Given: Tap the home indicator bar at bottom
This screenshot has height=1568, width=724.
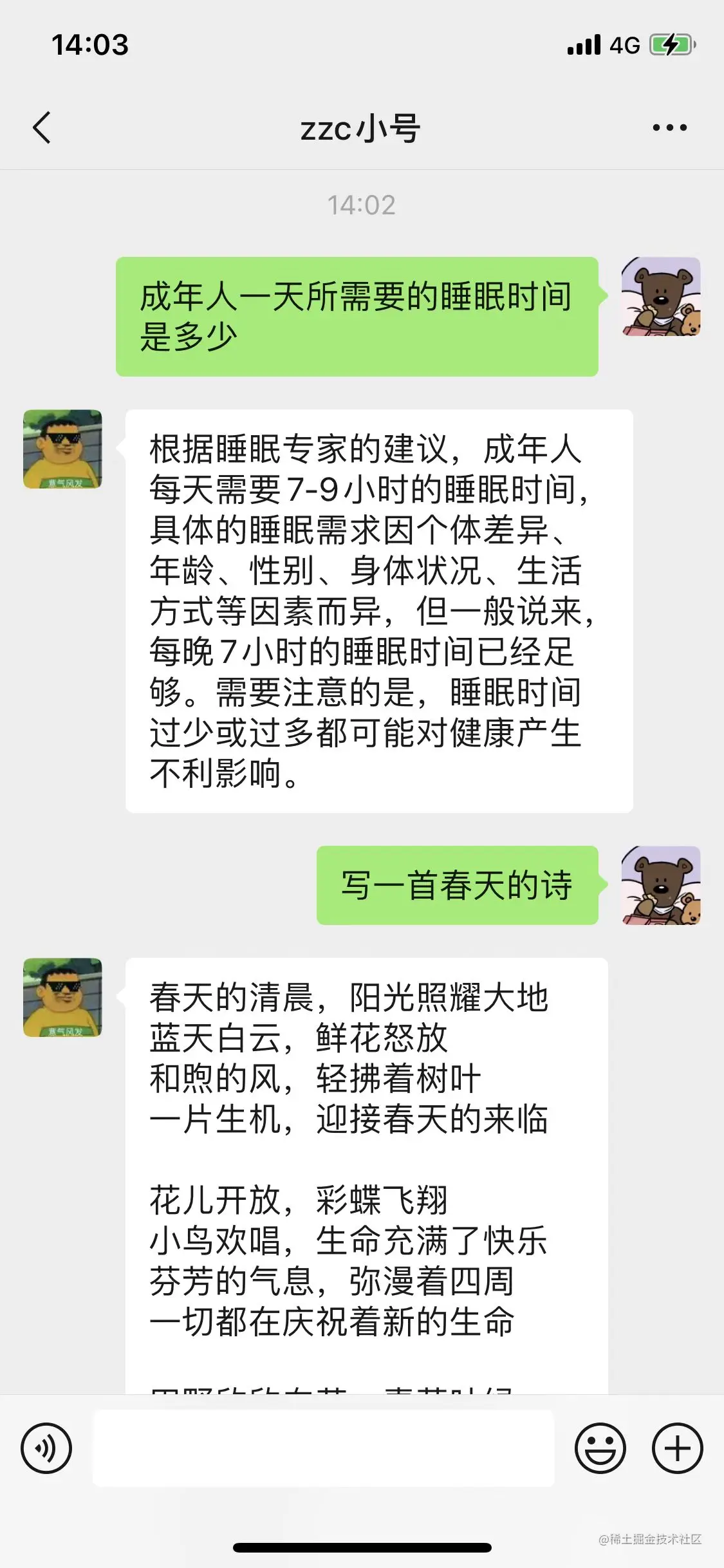Looking at the screenshot, I should coord(362,1547).
